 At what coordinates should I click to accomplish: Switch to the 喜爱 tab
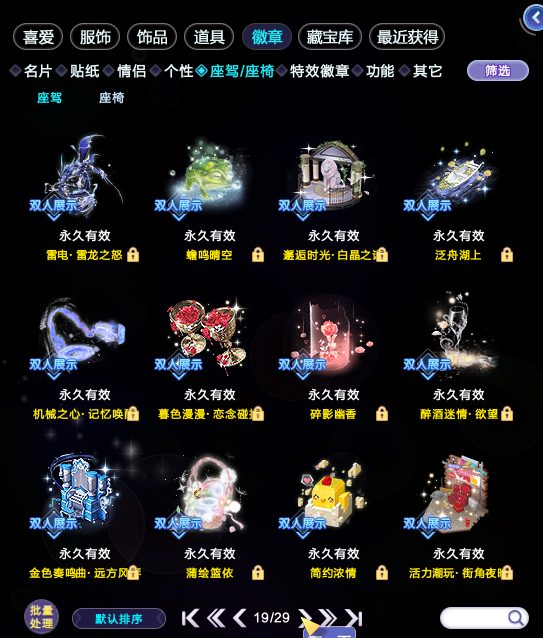click(x=38, y=37)
